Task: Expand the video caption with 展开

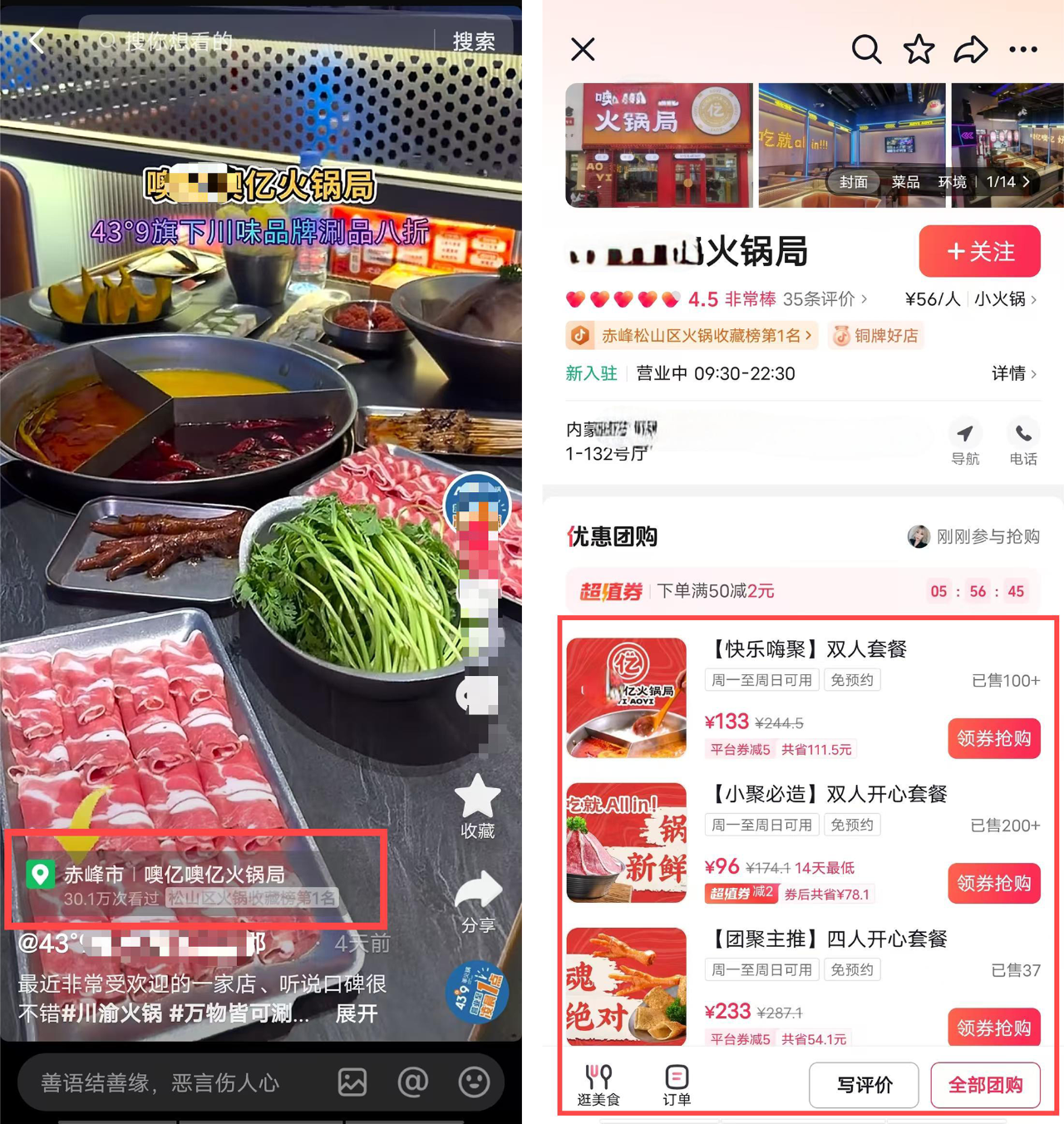Action: pyautogui.click(x=357, y=1013)
